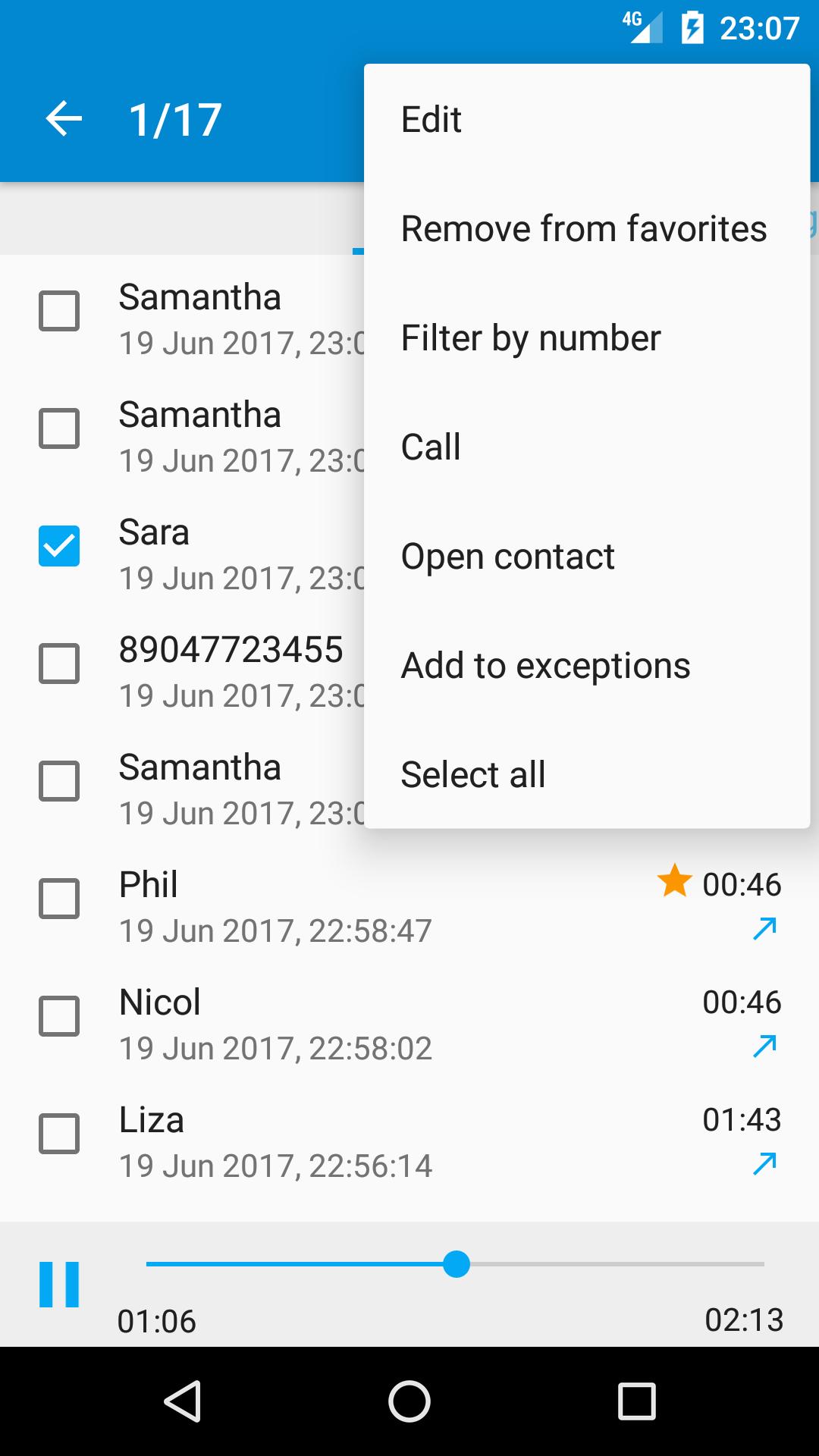
Task: Choose Select all
Action: pos(472,774)
